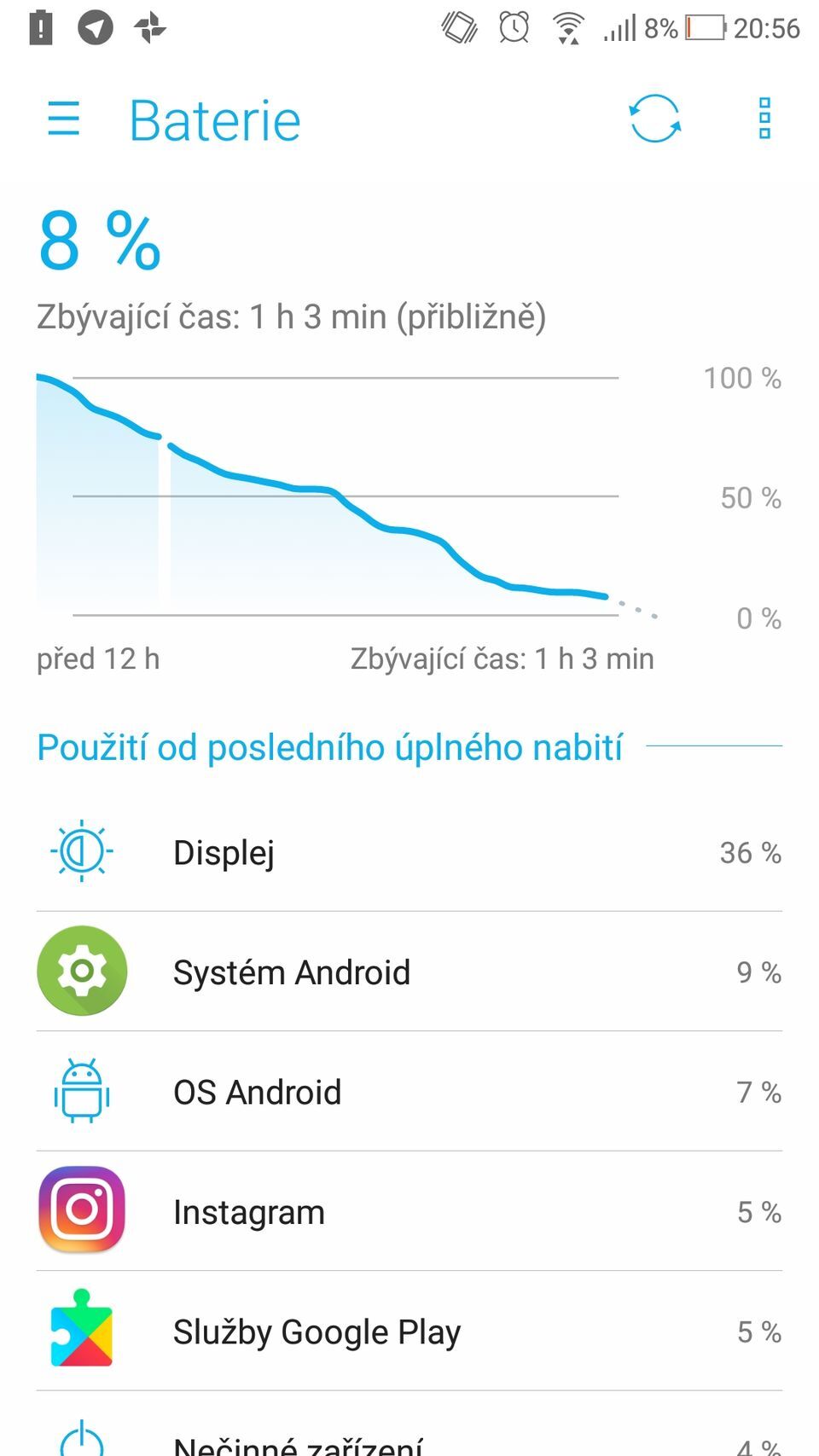Viewport: 819px width, 1456px height.
Task: Tap the battery discharge graph curve
Action: [341, 495]
